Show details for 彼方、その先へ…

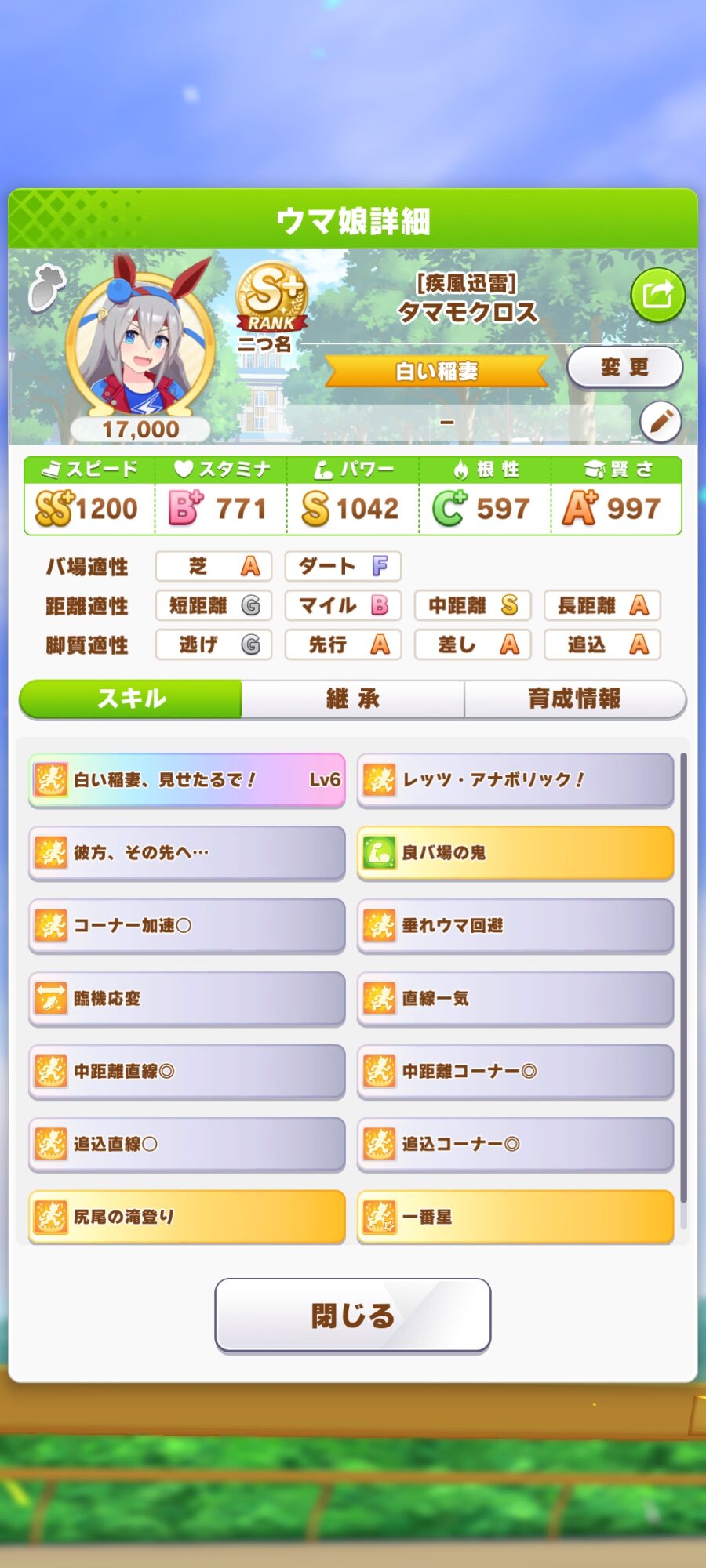(187, 853)
